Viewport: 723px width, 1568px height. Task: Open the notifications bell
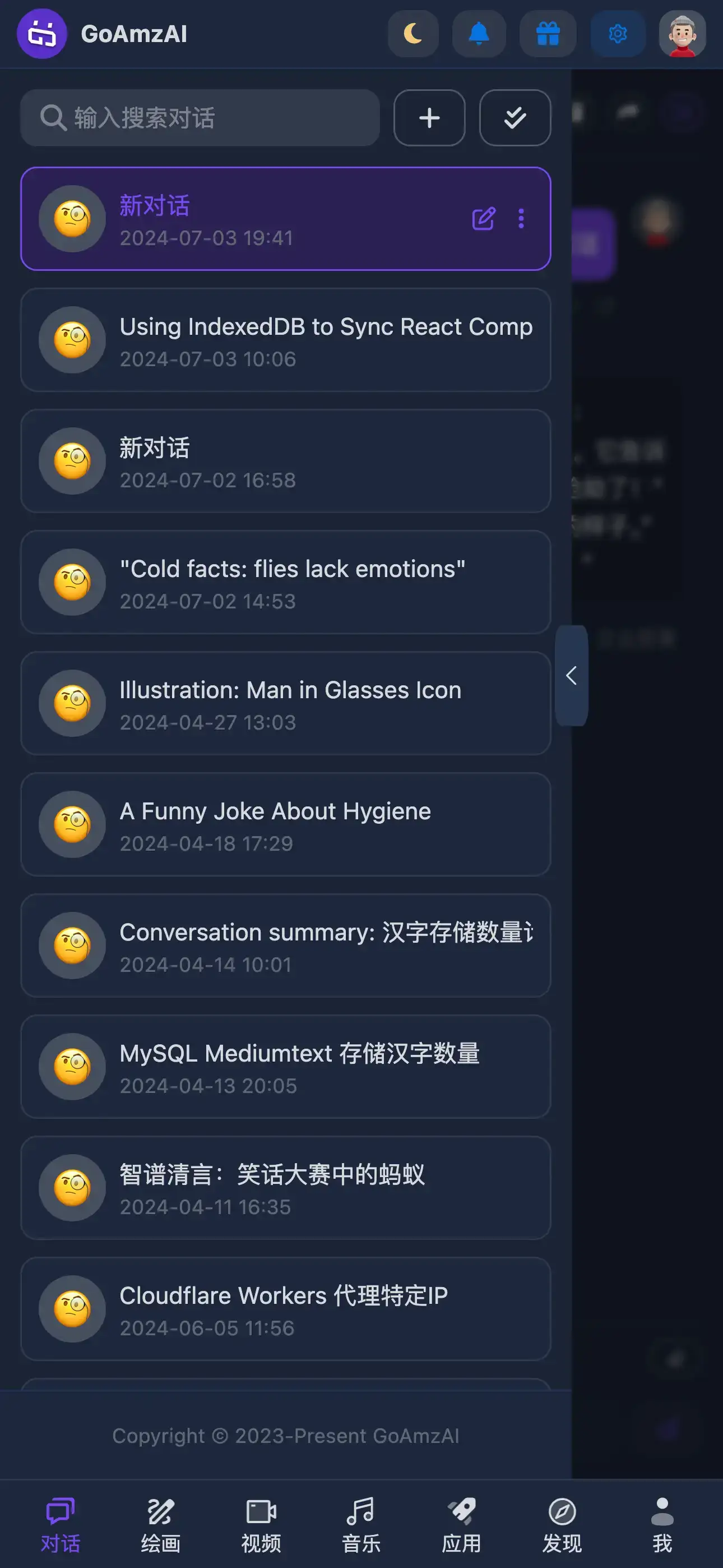pos(479,34)
